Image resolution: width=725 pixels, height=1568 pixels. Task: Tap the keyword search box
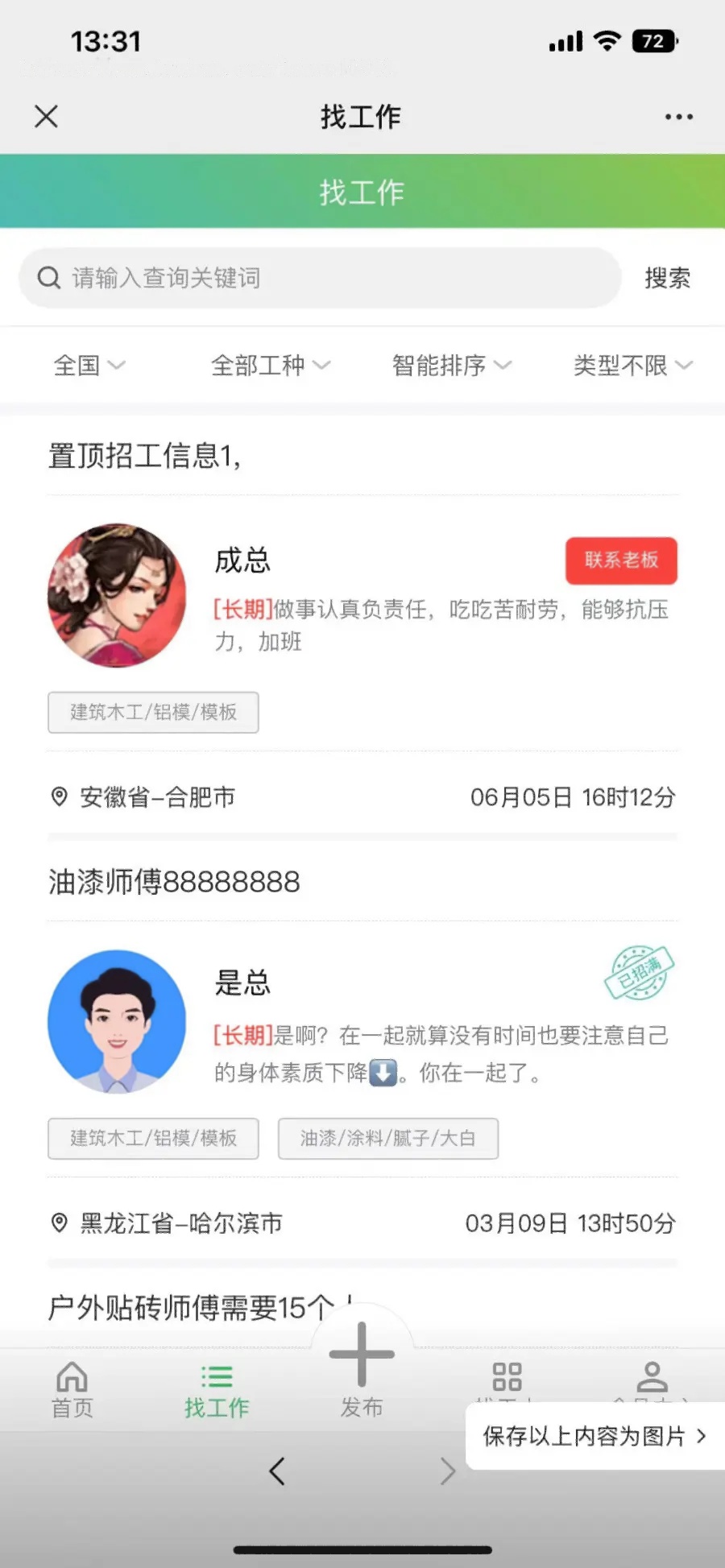click(322, 278)
